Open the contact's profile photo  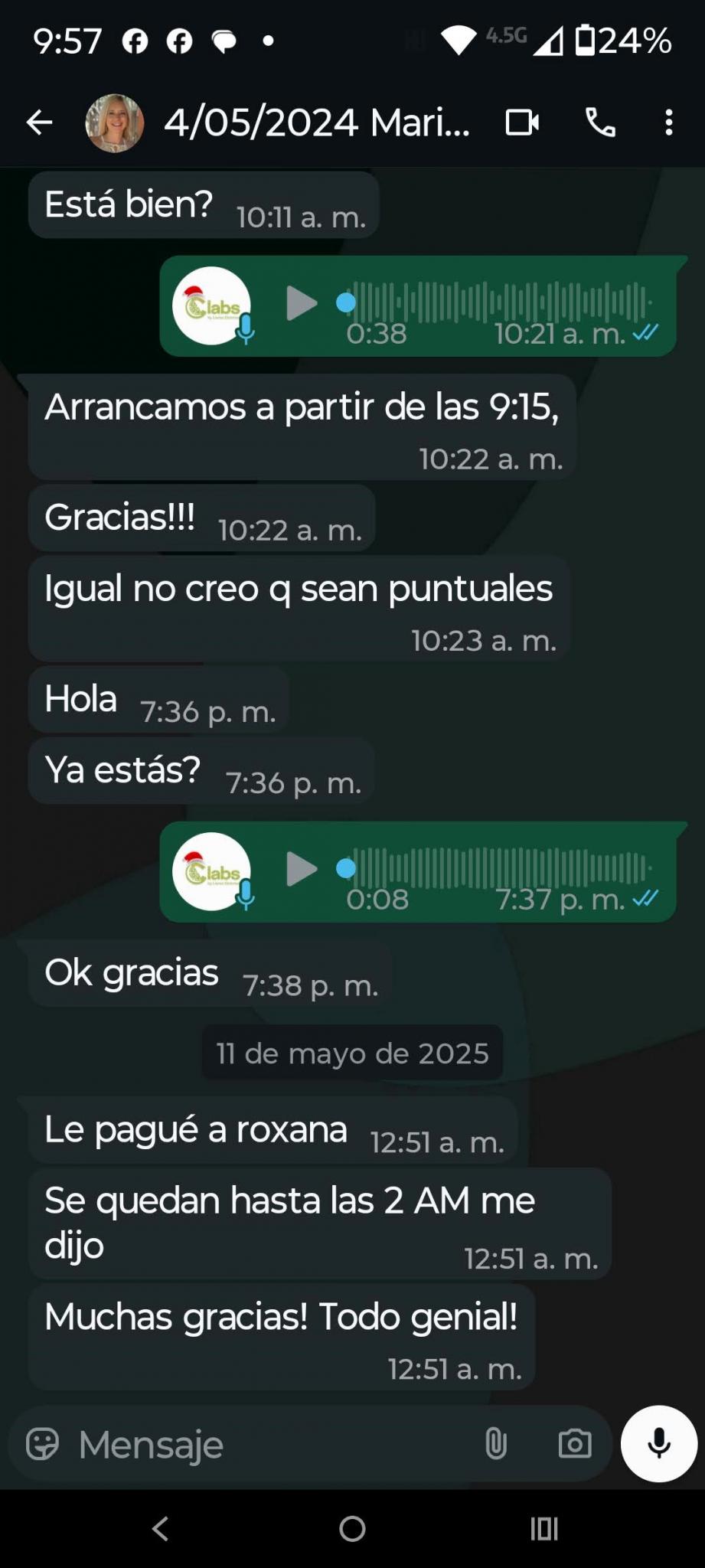[x=115, y=122]
